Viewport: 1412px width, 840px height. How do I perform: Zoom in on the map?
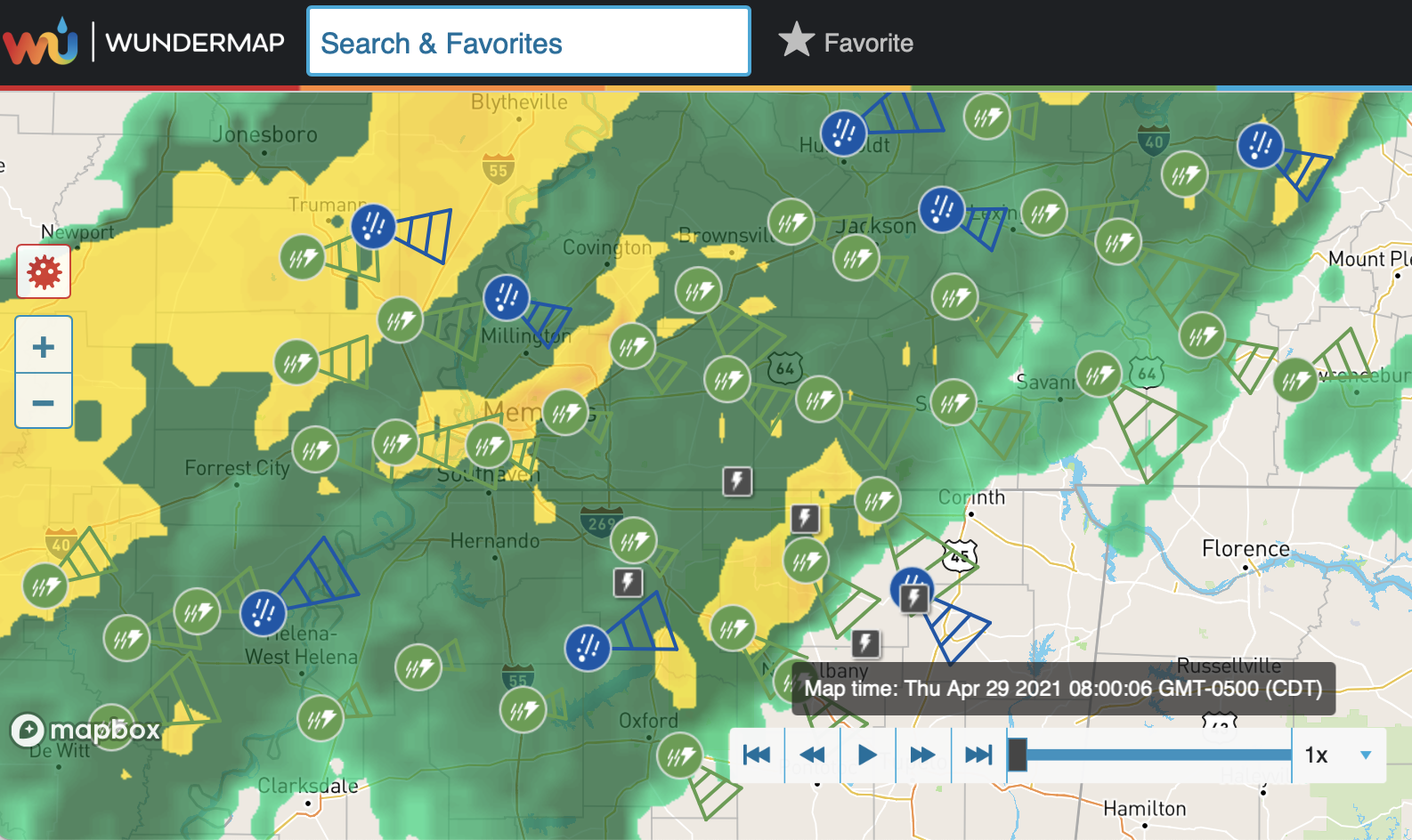(x=44, y=346)
